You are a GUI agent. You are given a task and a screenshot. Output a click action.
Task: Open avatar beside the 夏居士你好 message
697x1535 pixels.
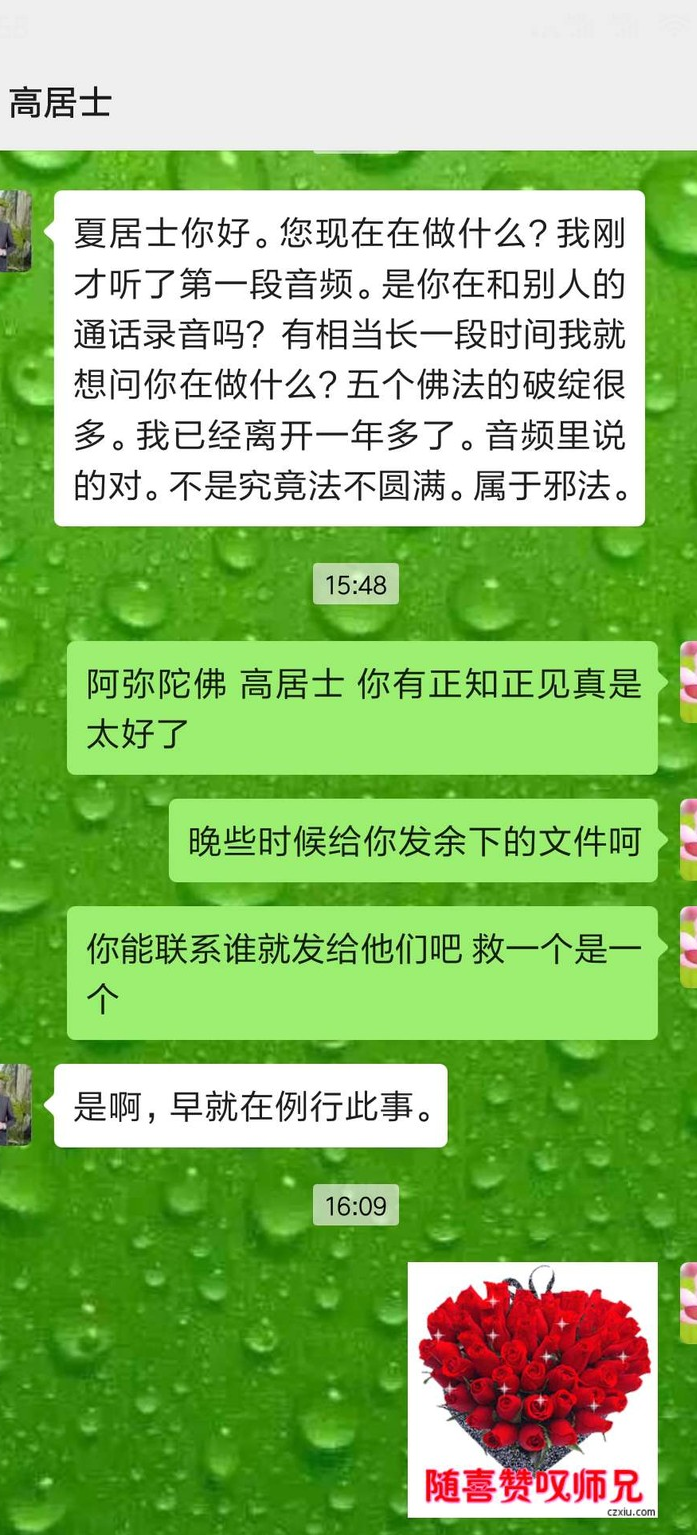tap(15, 231)
